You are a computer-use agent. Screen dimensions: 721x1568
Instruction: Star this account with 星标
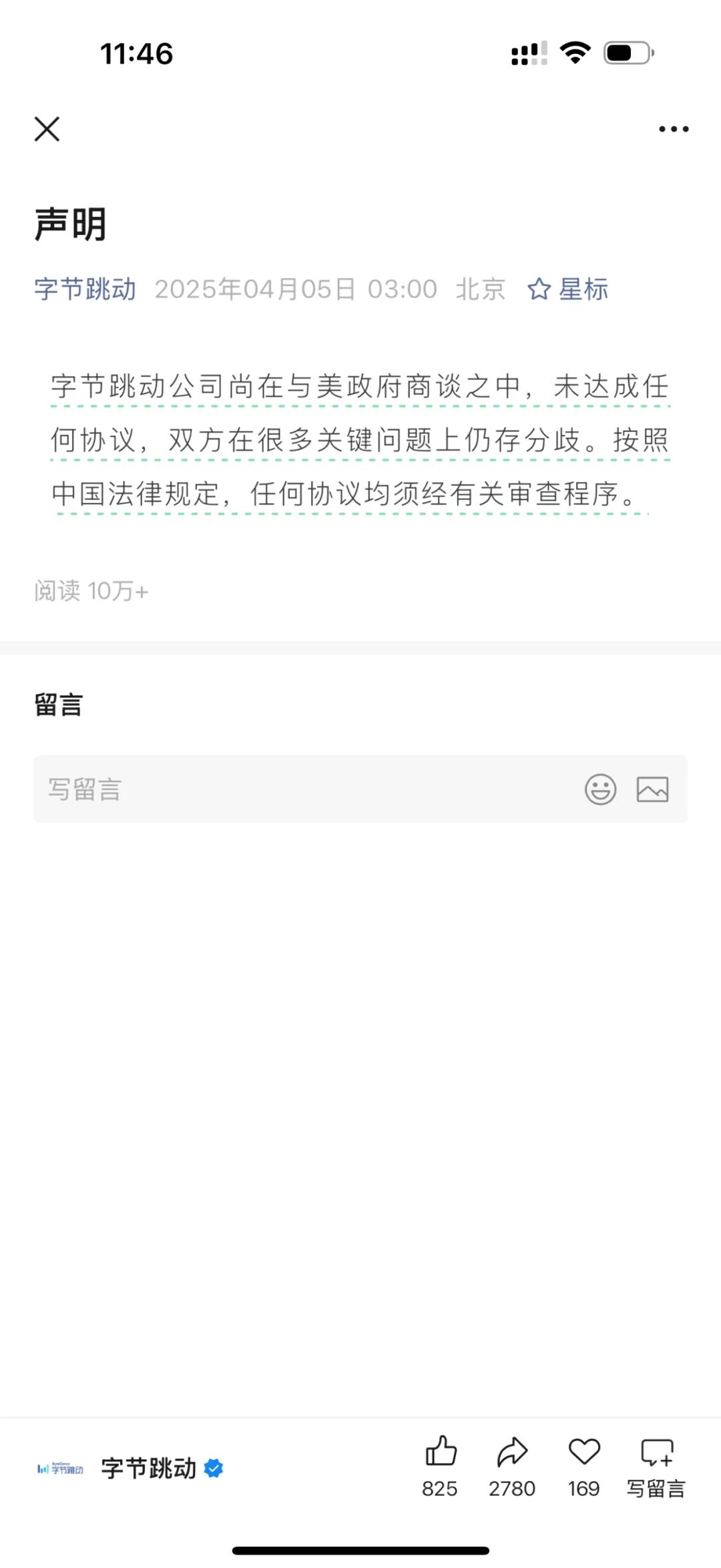pos(568,289)
